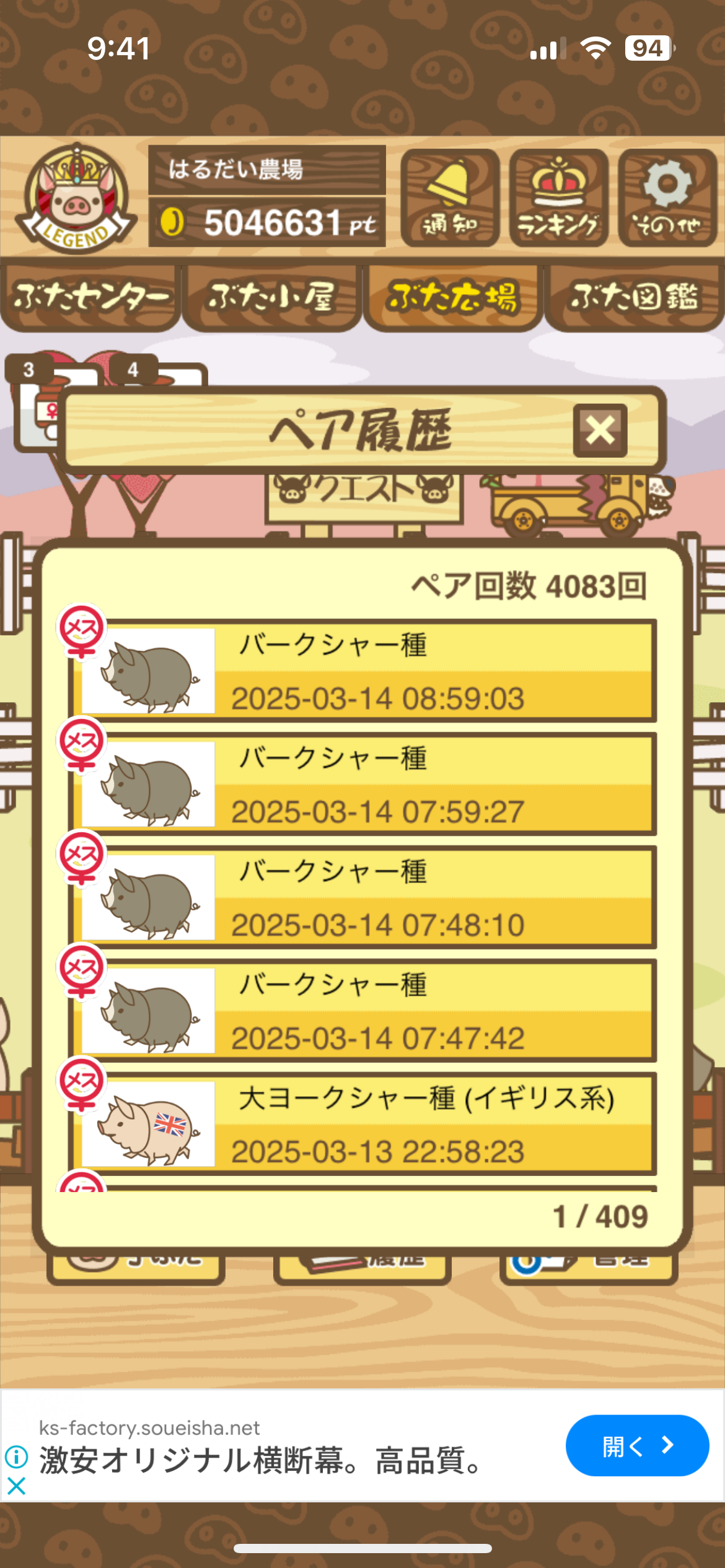Screen dimensions: 725x1568
Task: Open the 通知 bell button
Action: pyautogui.click(x=450, y=198)
